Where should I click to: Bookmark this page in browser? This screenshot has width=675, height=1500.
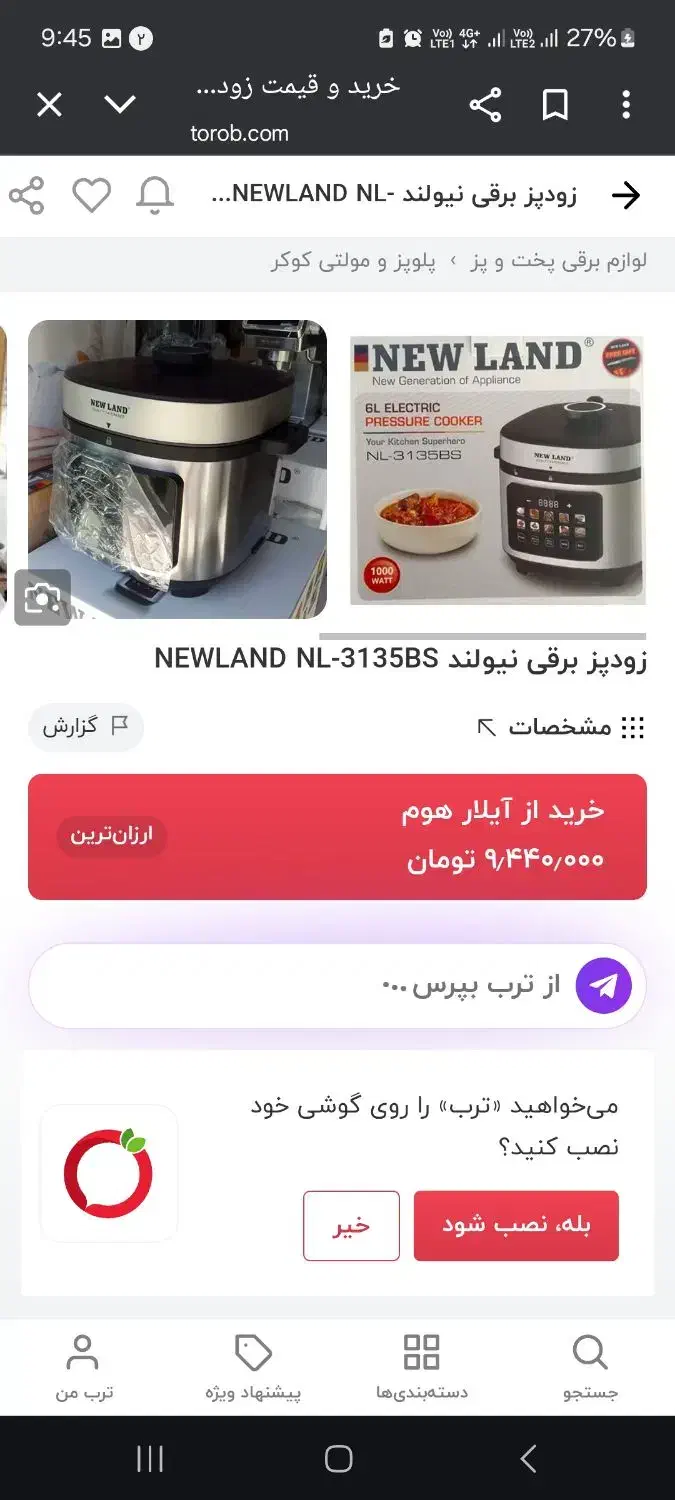pyautogui.click(x=555, y=105)
